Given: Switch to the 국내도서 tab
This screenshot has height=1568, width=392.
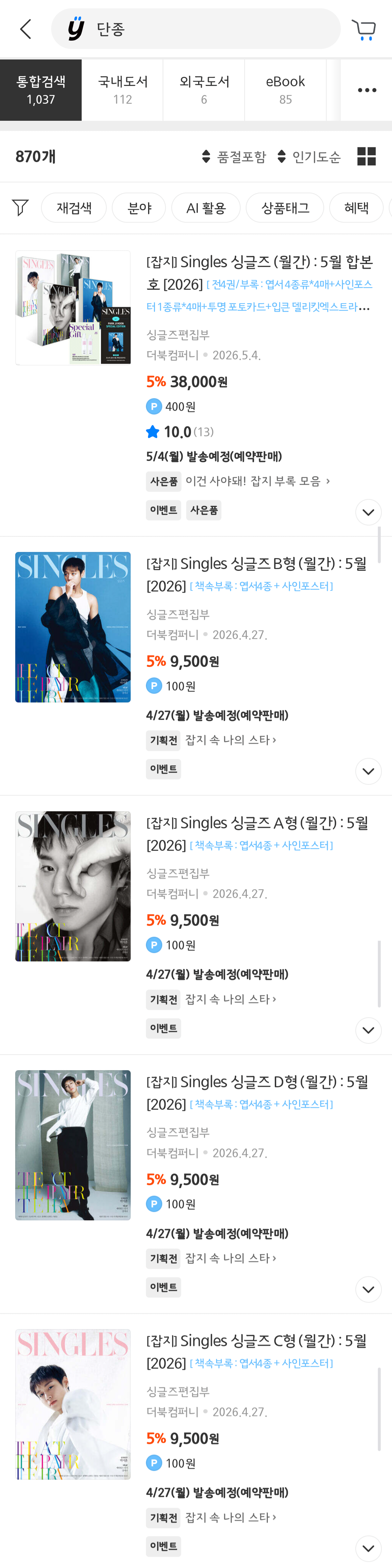Looking at the screenshot, I should point(123,90).
